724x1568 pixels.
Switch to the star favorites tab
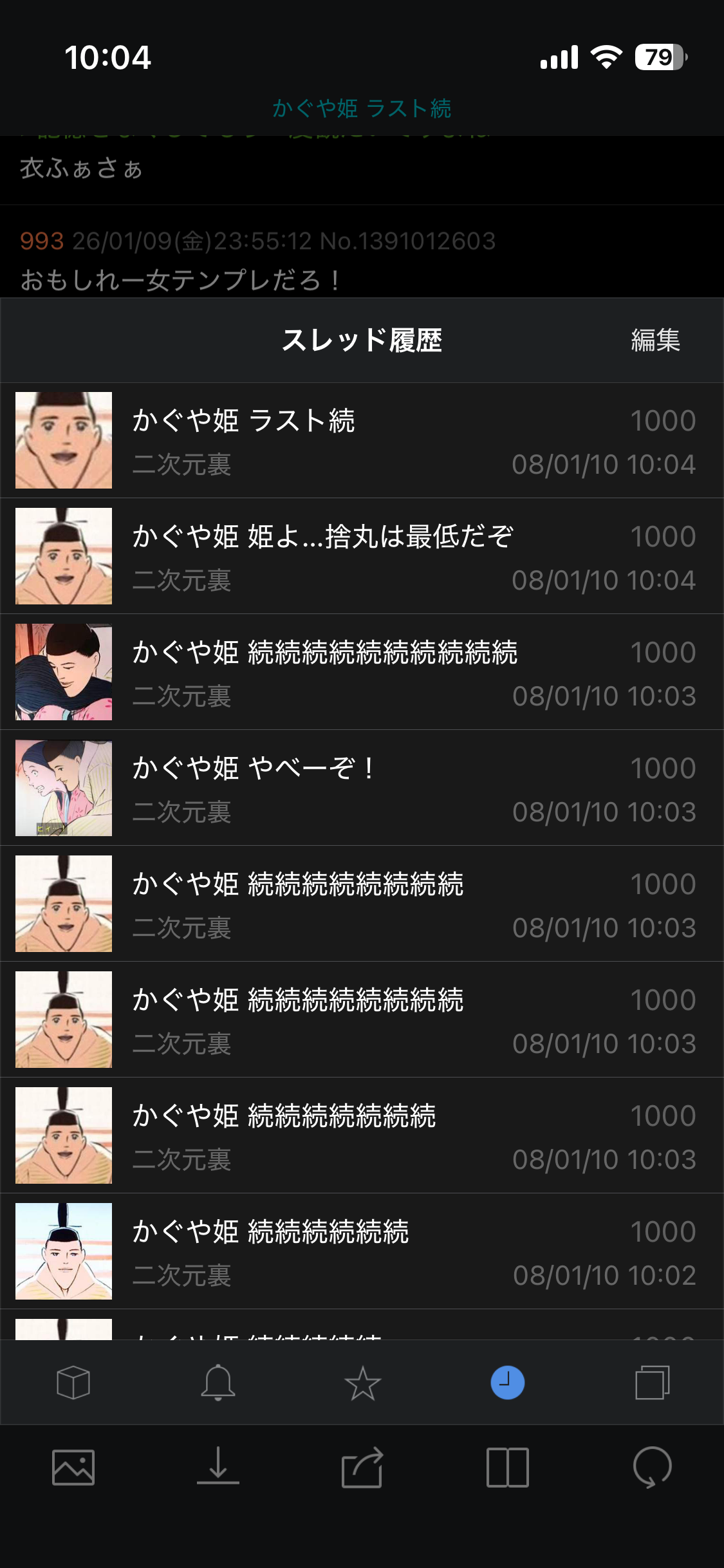pos(363,1383)
